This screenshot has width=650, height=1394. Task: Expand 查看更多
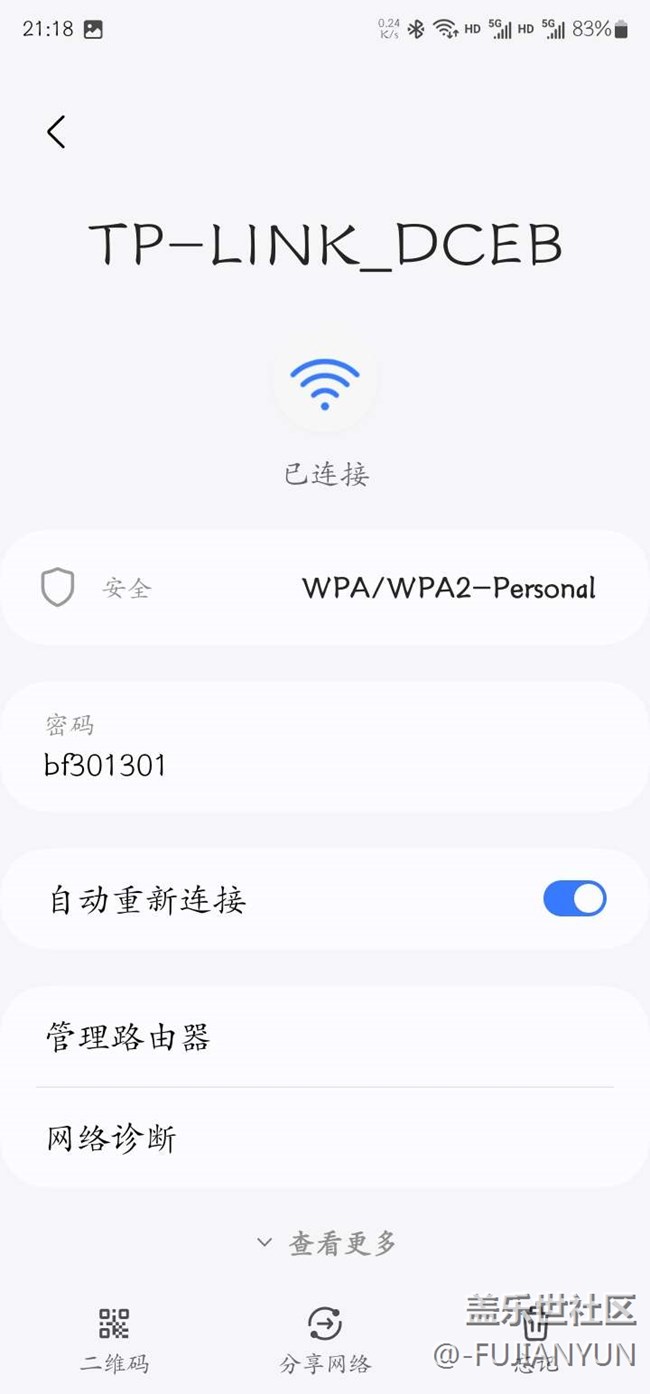[x=326, y=1243]
